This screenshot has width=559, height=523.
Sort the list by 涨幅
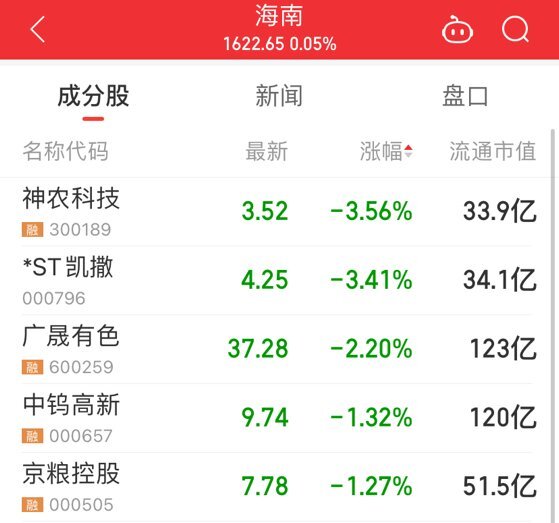coord(386,151)
